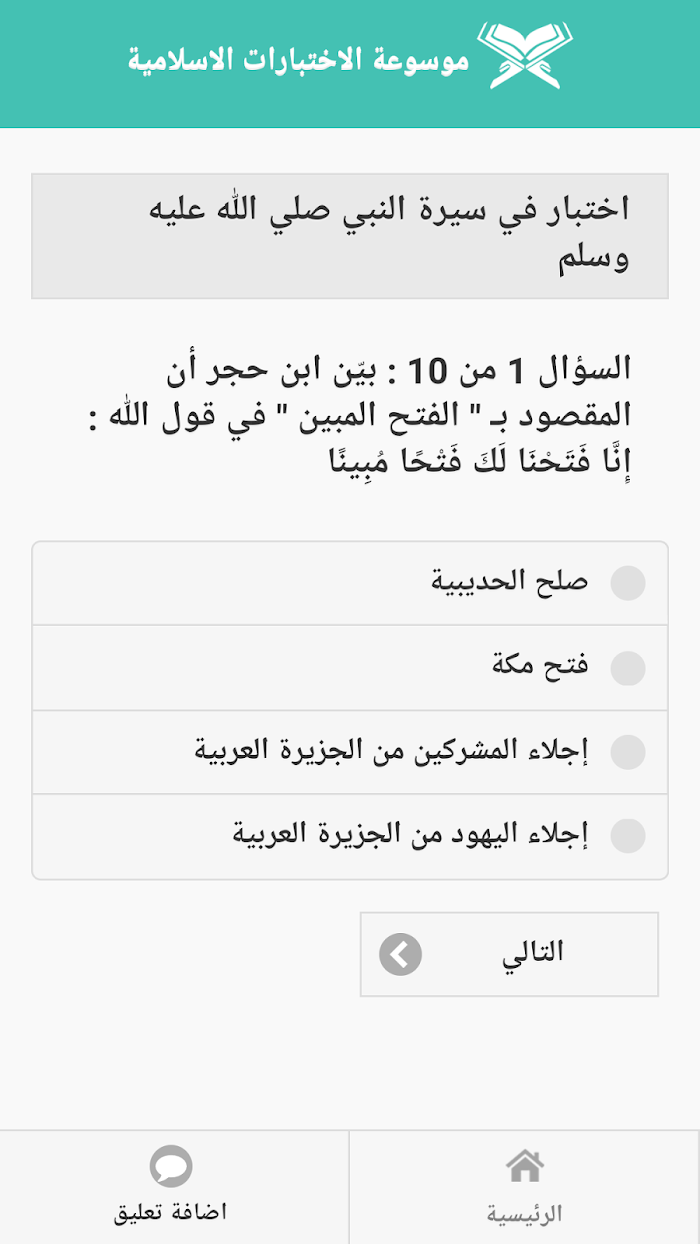
Task: Choose the option فتح مكة
Action: (350, 668)
